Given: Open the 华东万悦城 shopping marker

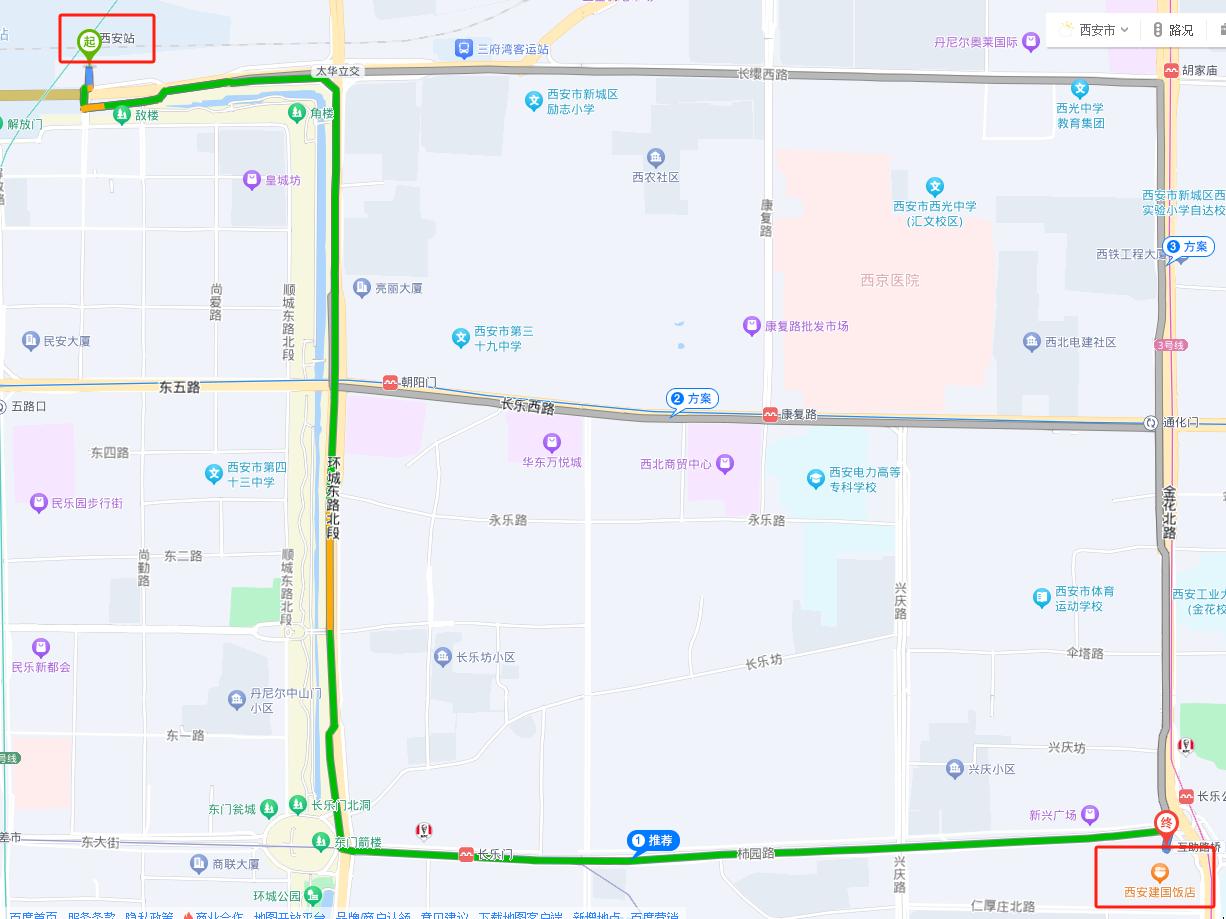Looking at the screenshot, I should (551, 442).
